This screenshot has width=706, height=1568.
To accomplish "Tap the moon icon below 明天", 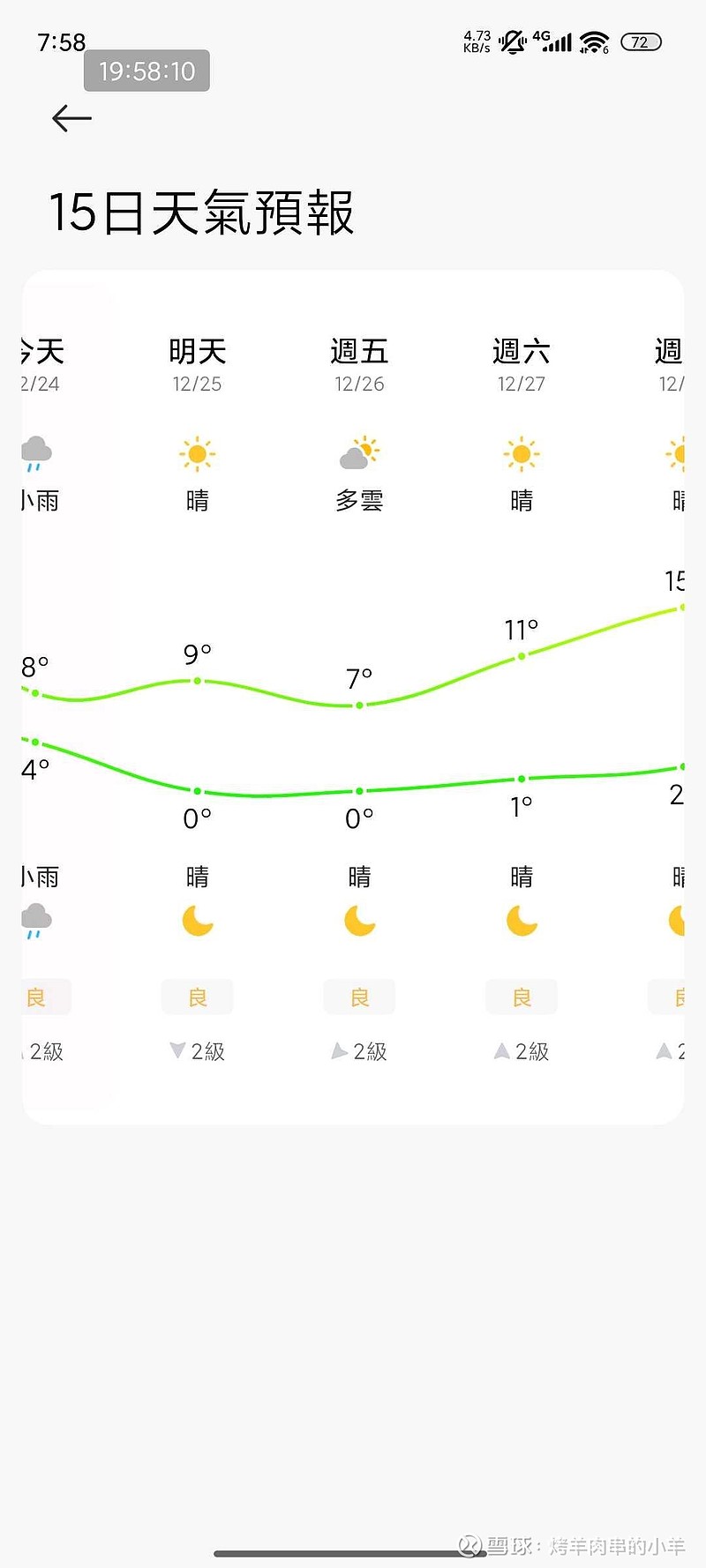I will click(x=197, y=922).
